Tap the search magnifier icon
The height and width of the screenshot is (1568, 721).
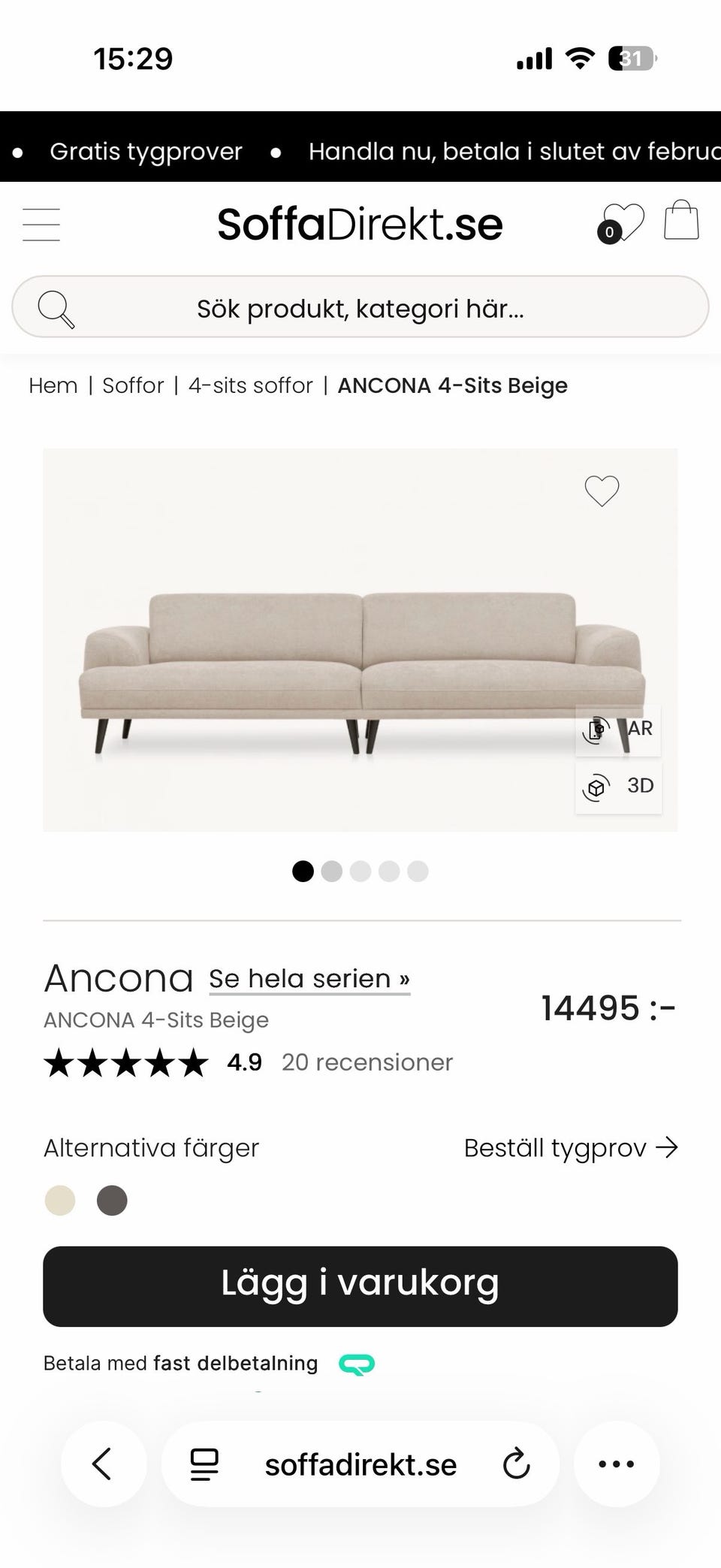(57, 307)
